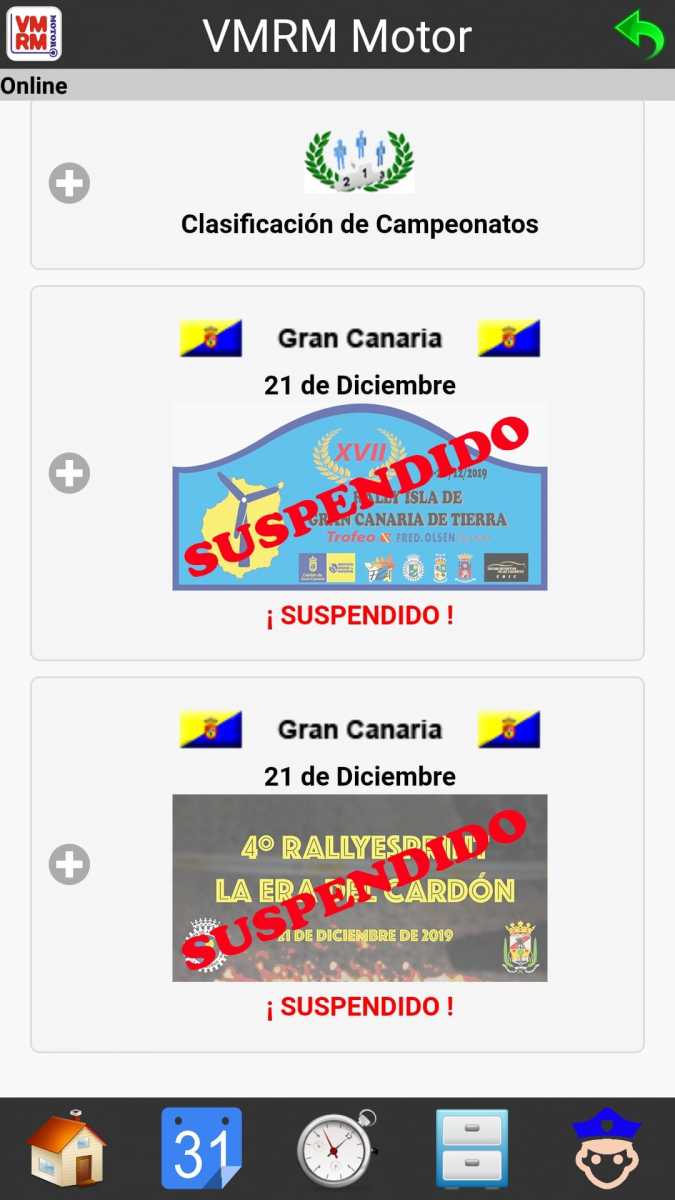The height and width of the screenshot is (1200, 675).
Task: Go to the home tab
Action: [66, 1149]
